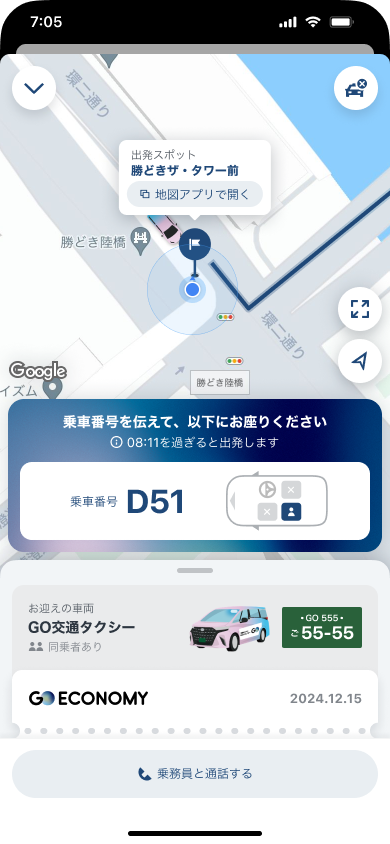Collapse the screen with the down chevron

pyautogui.click(x=34, y=88)
